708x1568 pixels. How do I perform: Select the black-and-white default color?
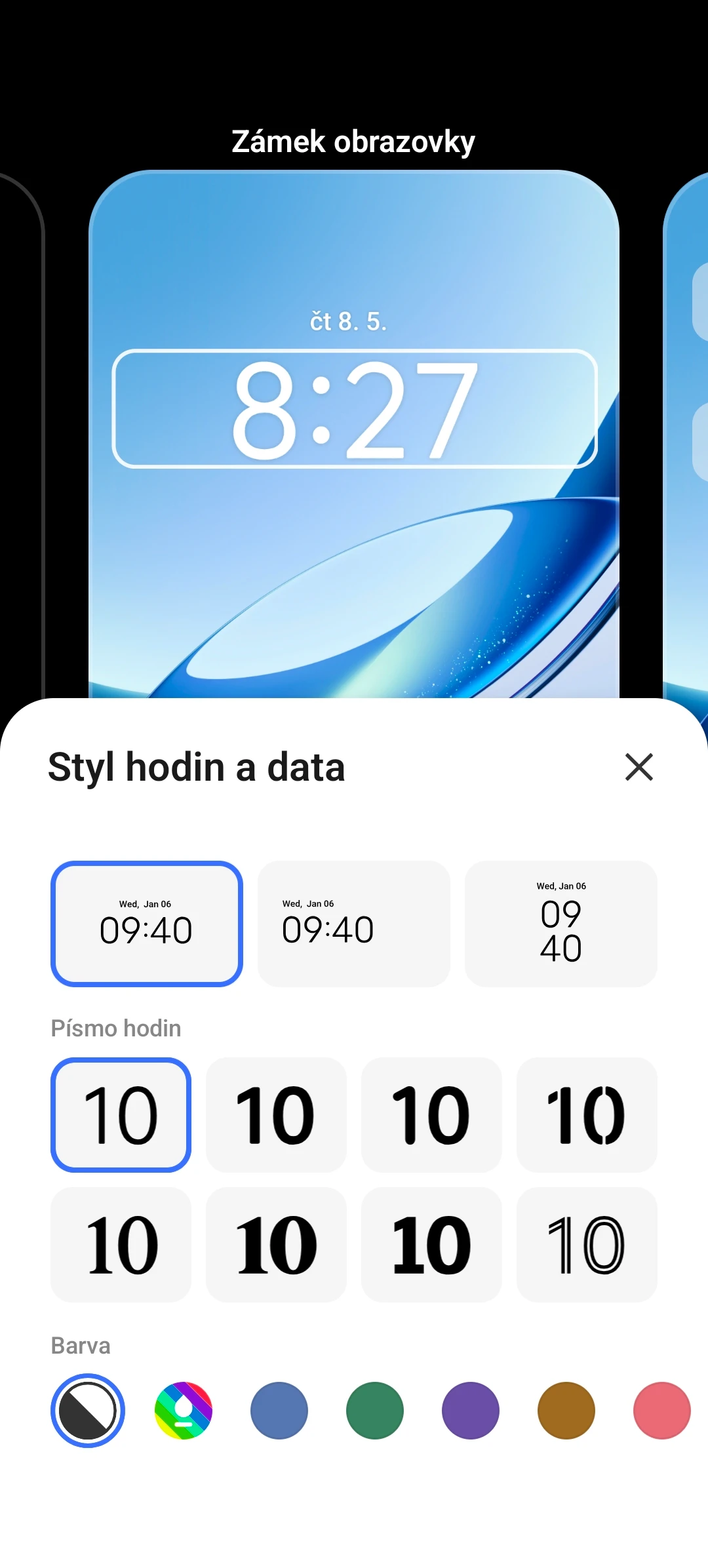tap(88, 1411)
